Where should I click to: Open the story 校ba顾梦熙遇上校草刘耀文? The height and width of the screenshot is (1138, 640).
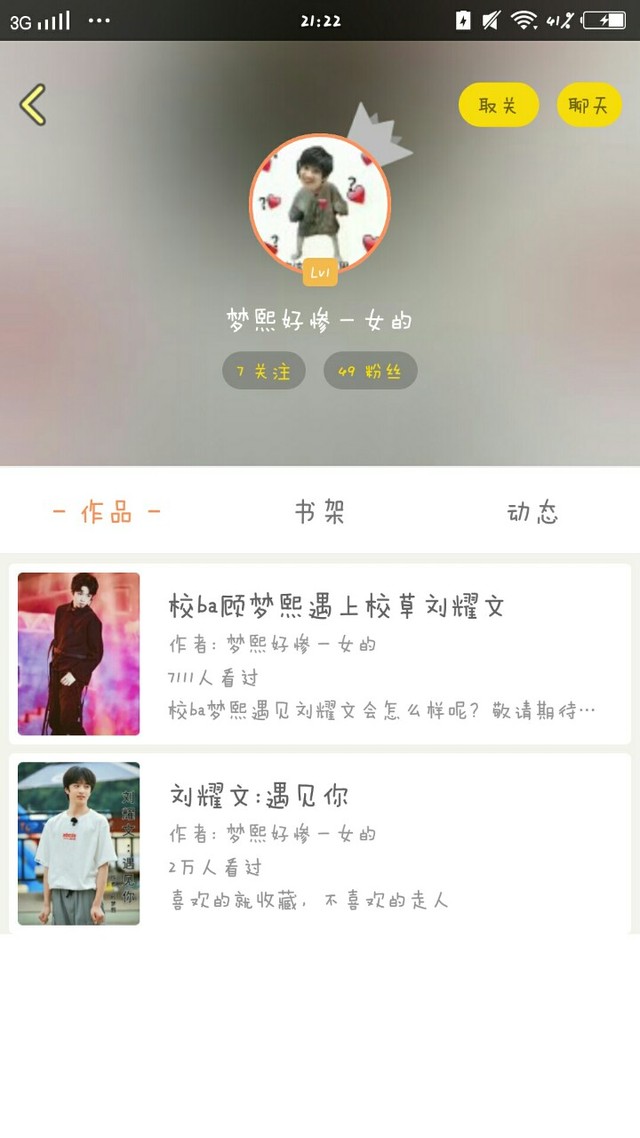(x=320, y=654)
